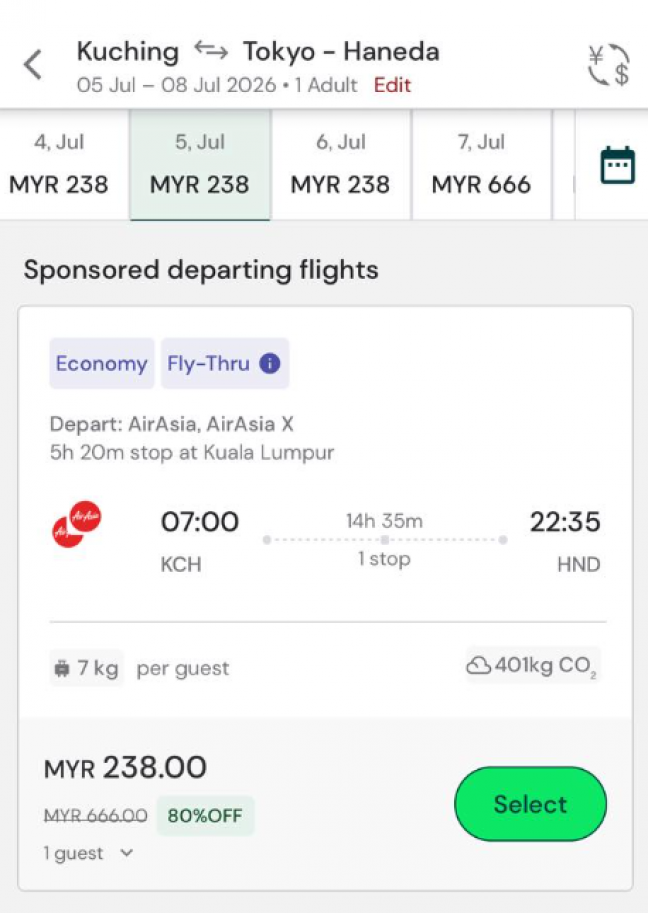This screenshot has height=913, width=648.
Task: Switch to the 6 Jul date tab
Action: click(341, 165)
